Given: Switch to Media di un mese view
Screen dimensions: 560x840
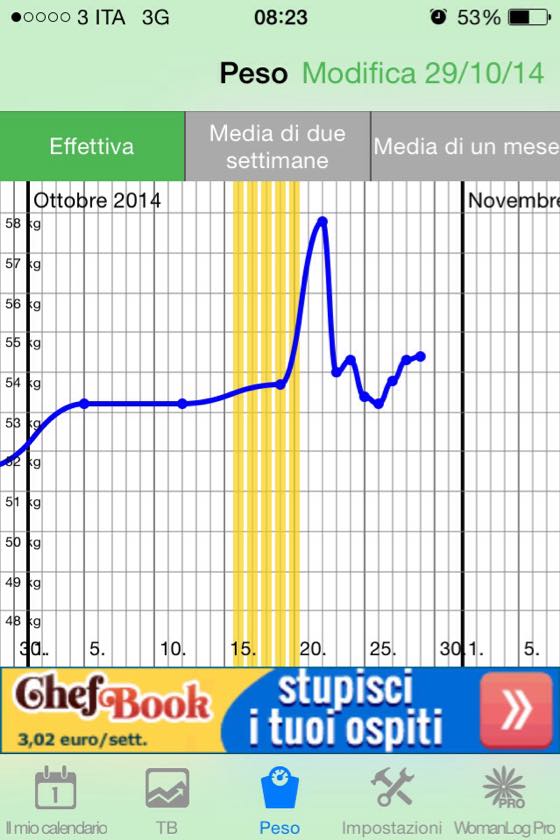Looking at the screenshot, I should [x=466, y=146].
